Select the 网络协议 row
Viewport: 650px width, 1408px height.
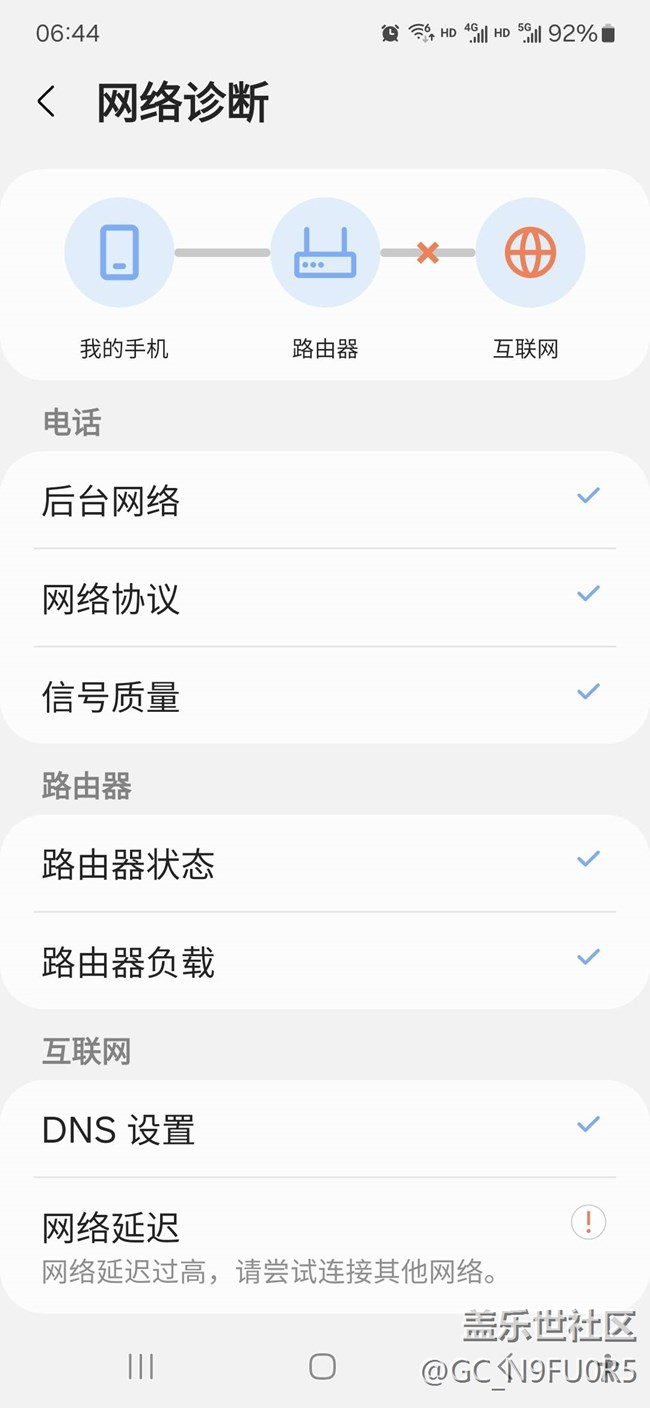(324, 598)
